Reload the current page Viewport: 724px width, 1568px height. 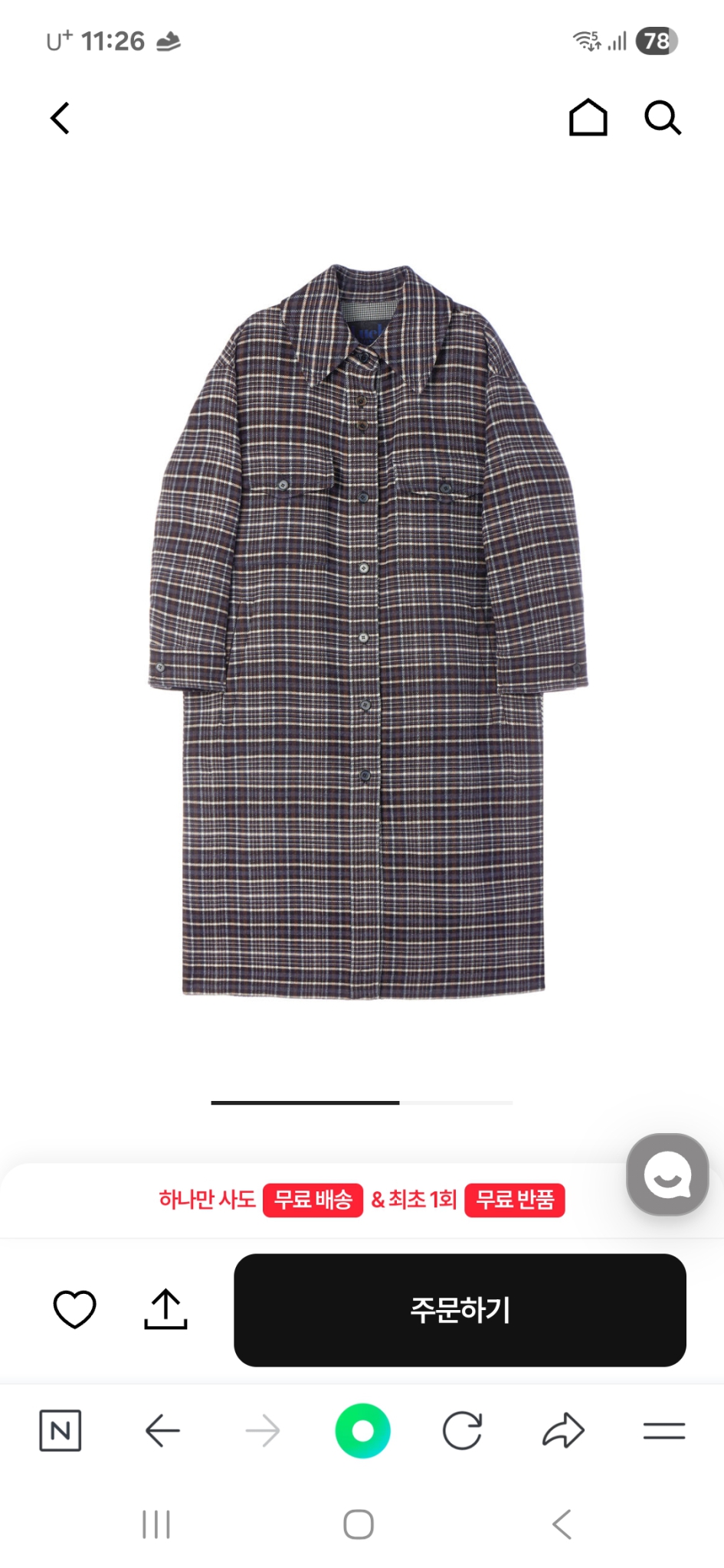pyautogui.click(x=463, y=1430)
